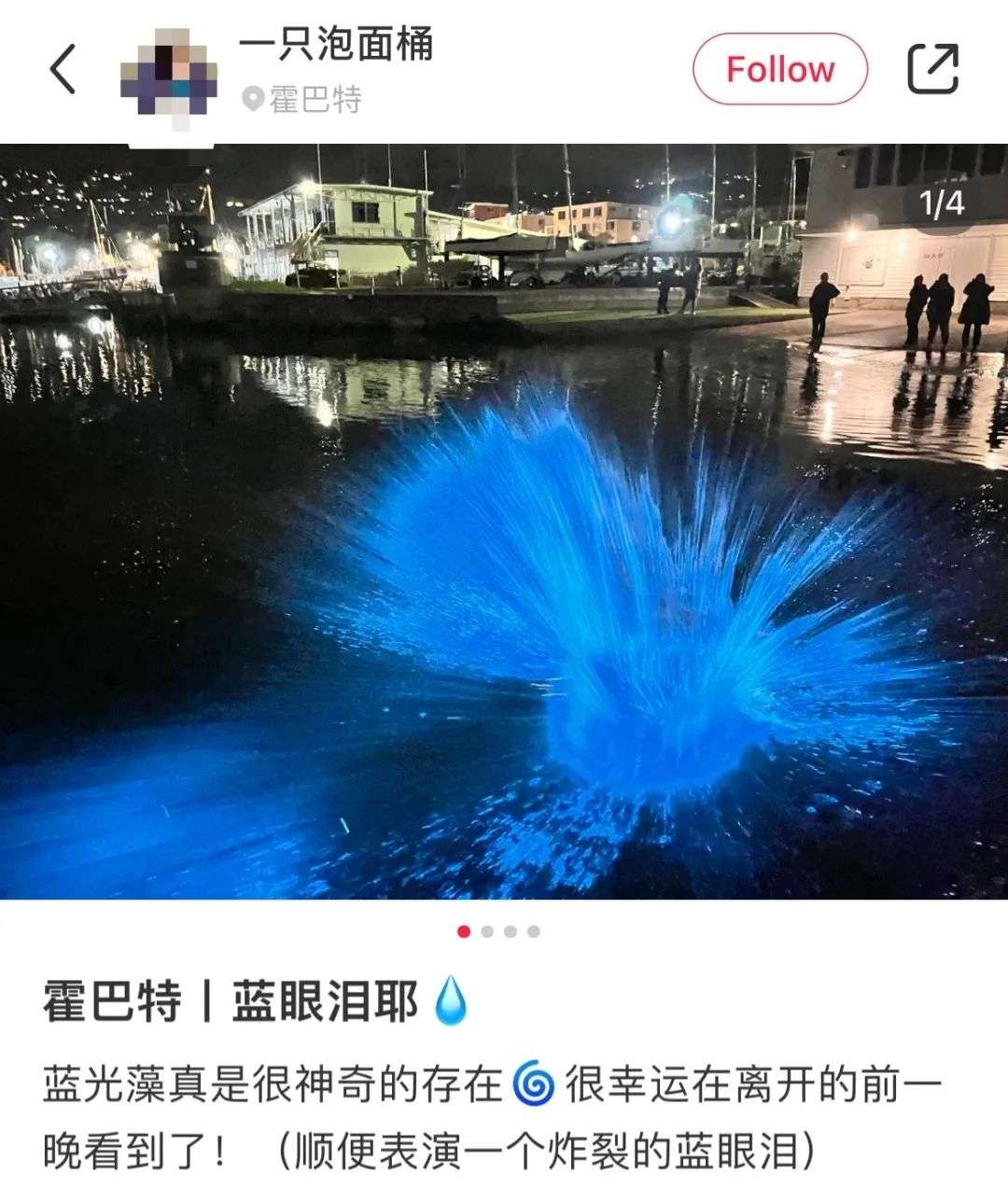
Task: Open the 霍巴特 location tag
Action: (303, 99)
